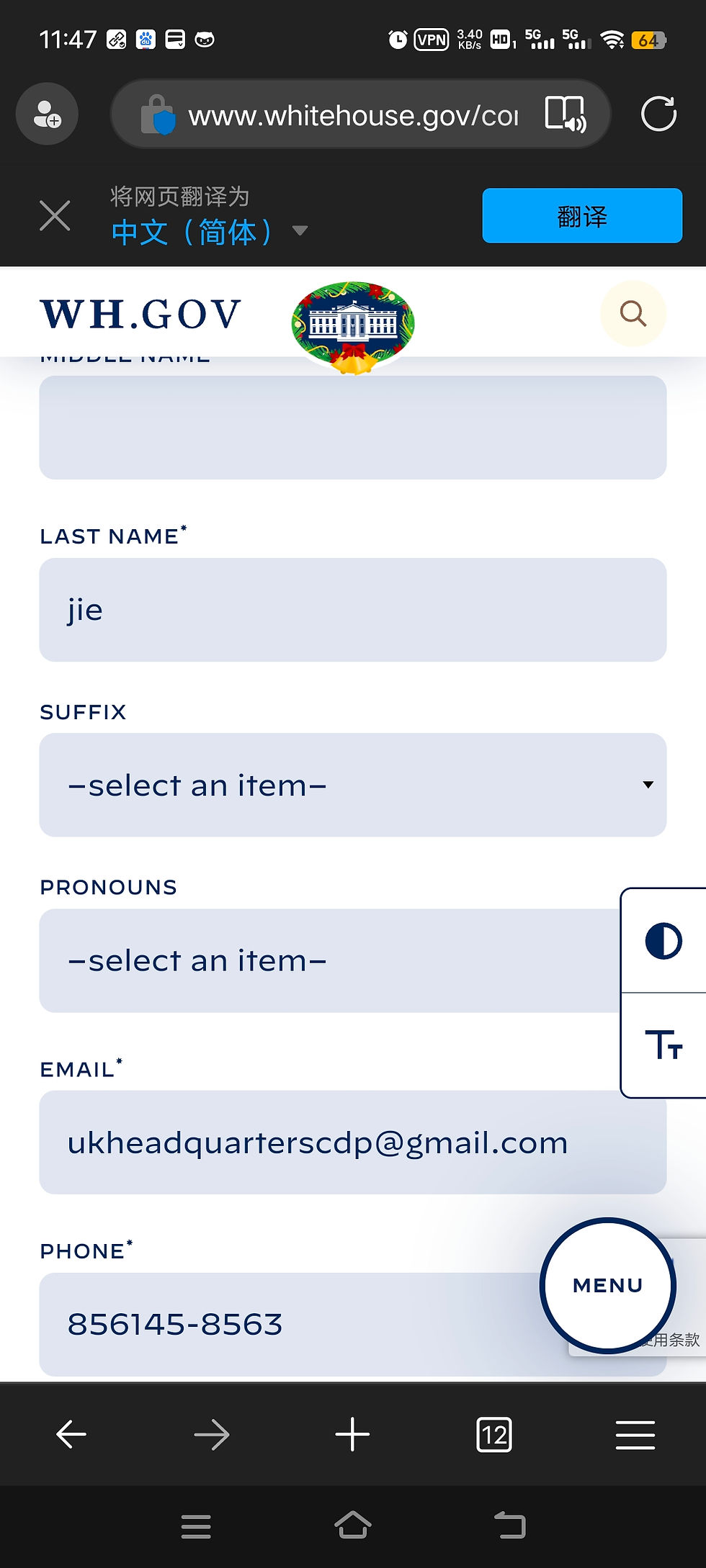Tap the blue 翻译 button

point(581,216)
